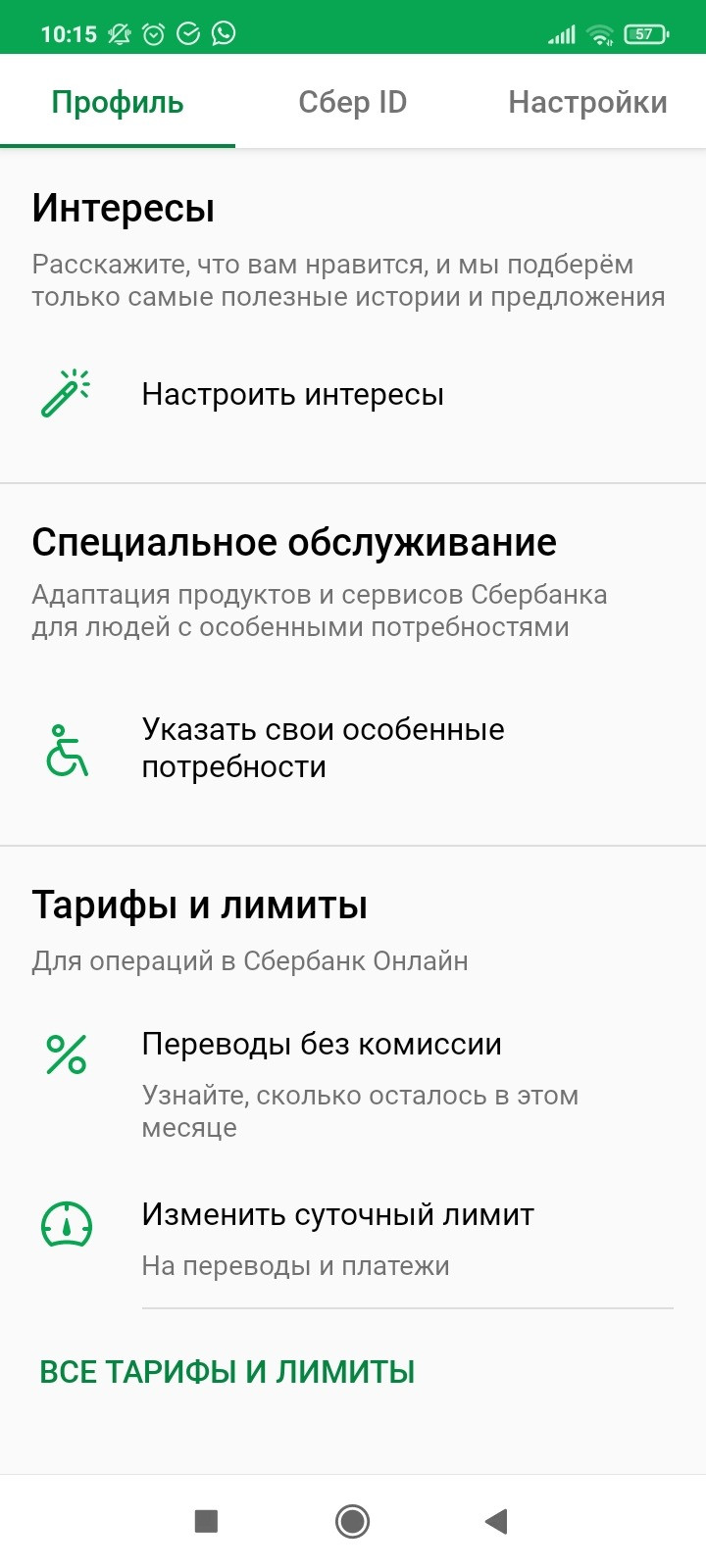Tap ВСЕ ТАРИФЫ И ЛИМИТЫ button
Viewport: 706px width, 1568px height.
(227, 1372)
